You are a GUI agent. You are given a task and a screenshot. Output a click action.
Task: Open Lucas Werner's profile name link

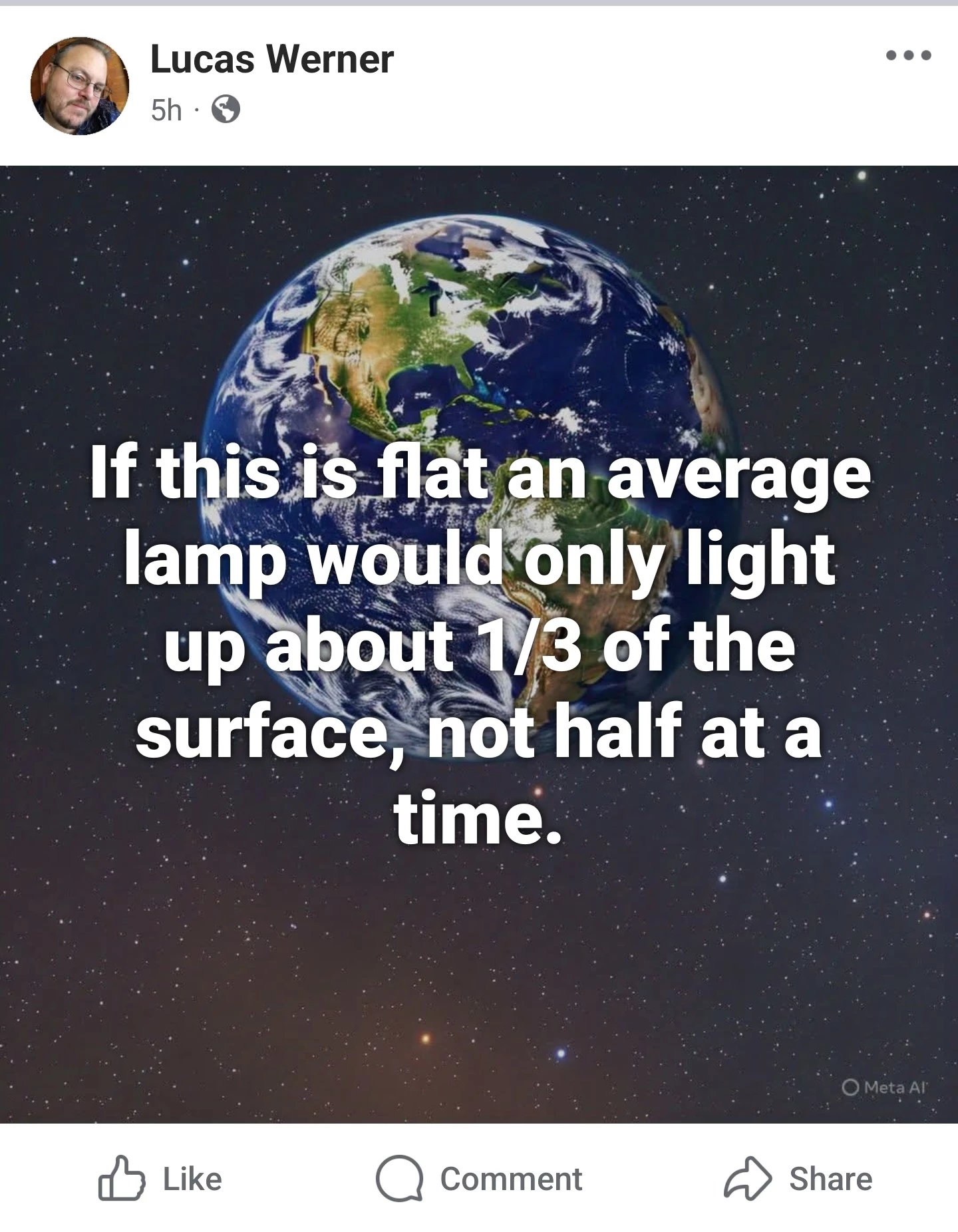[271, 59]
